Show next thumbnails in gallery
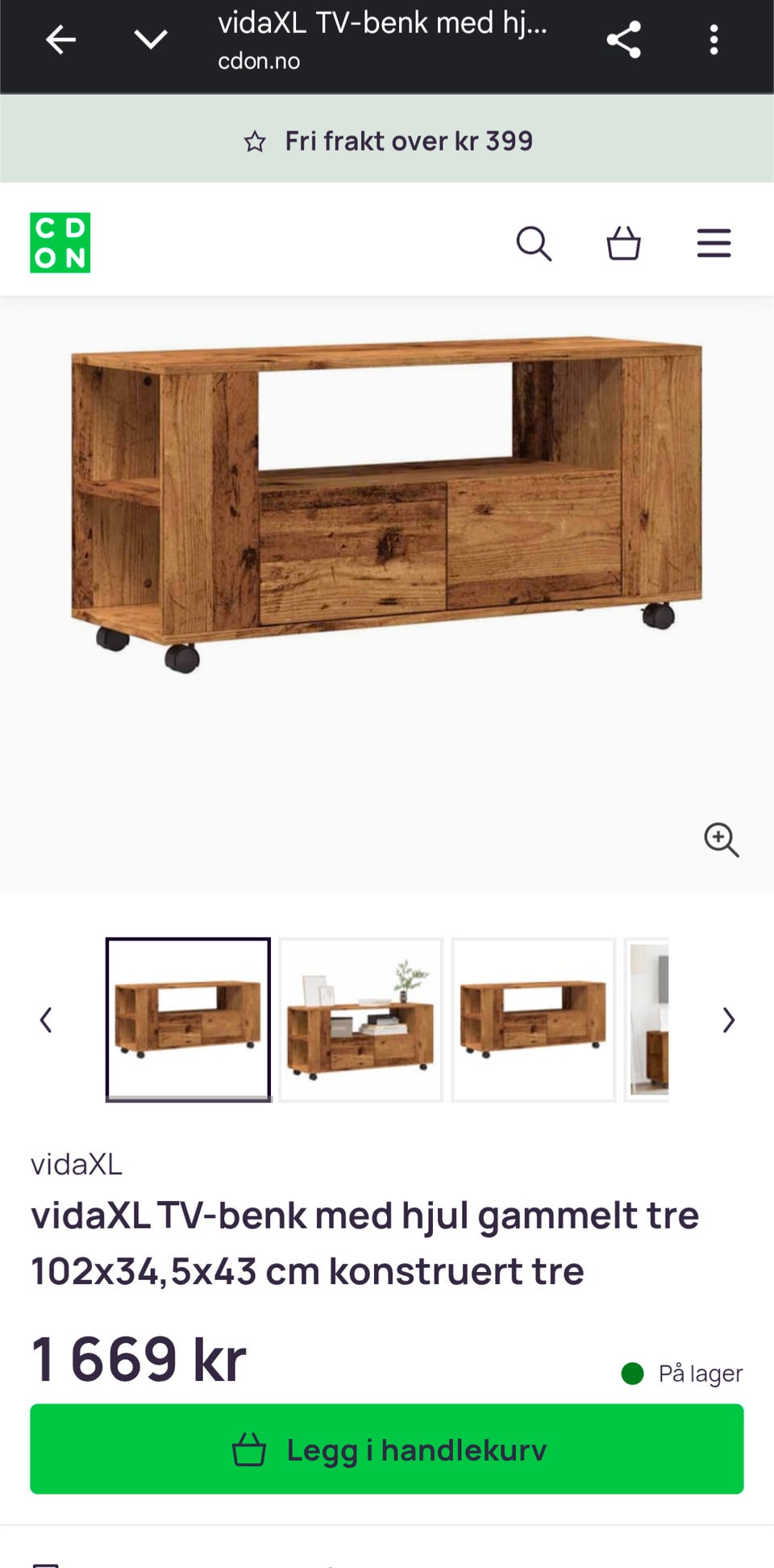Screen dimensions: 774x1568 click(728, 1020)
